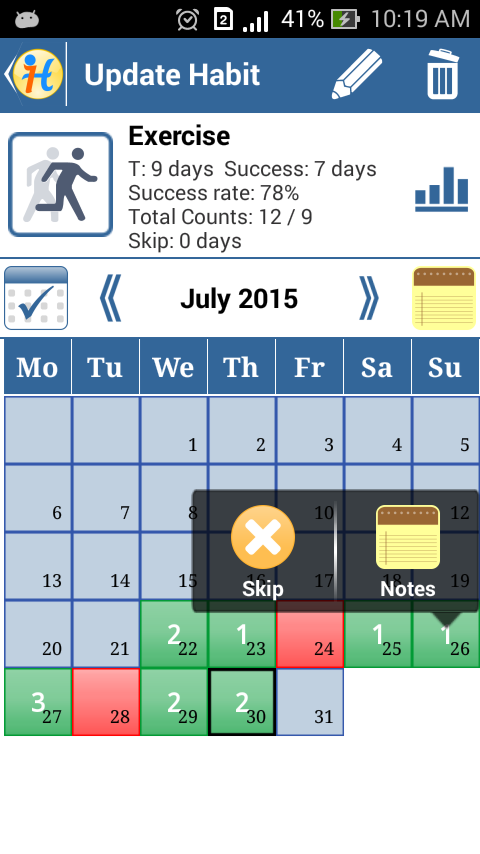Delete this habit using the trash icon

point(443,74)
